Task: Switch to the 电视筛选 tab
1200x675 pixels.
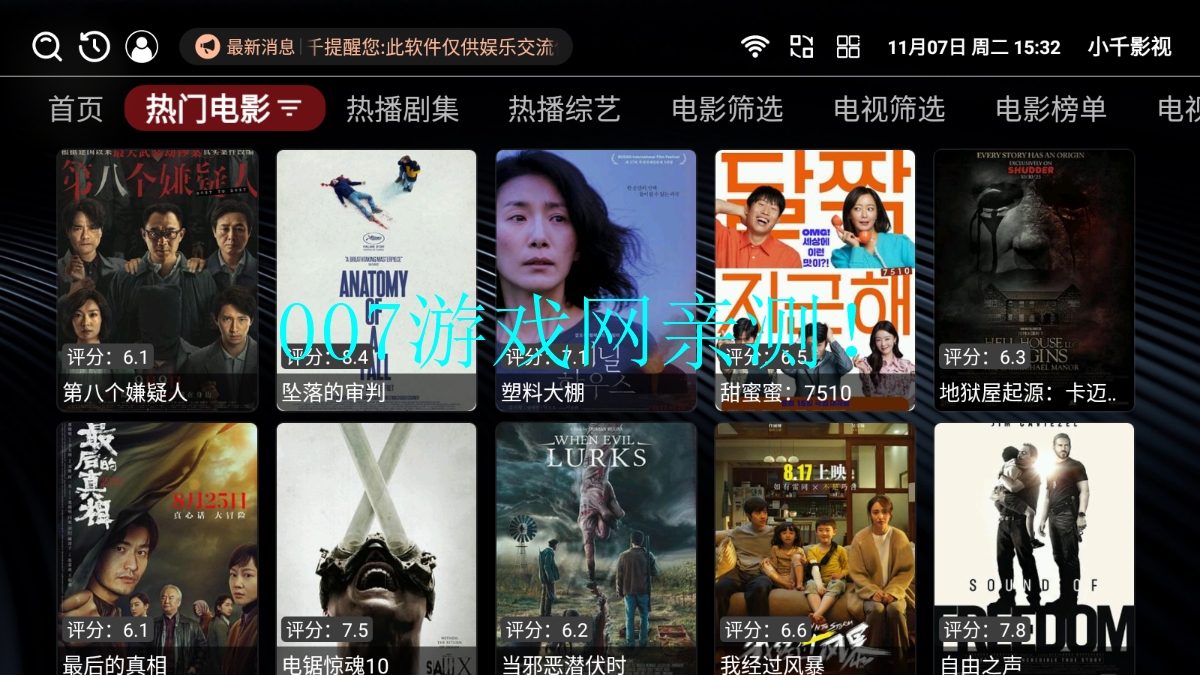Action: [889, 108]
